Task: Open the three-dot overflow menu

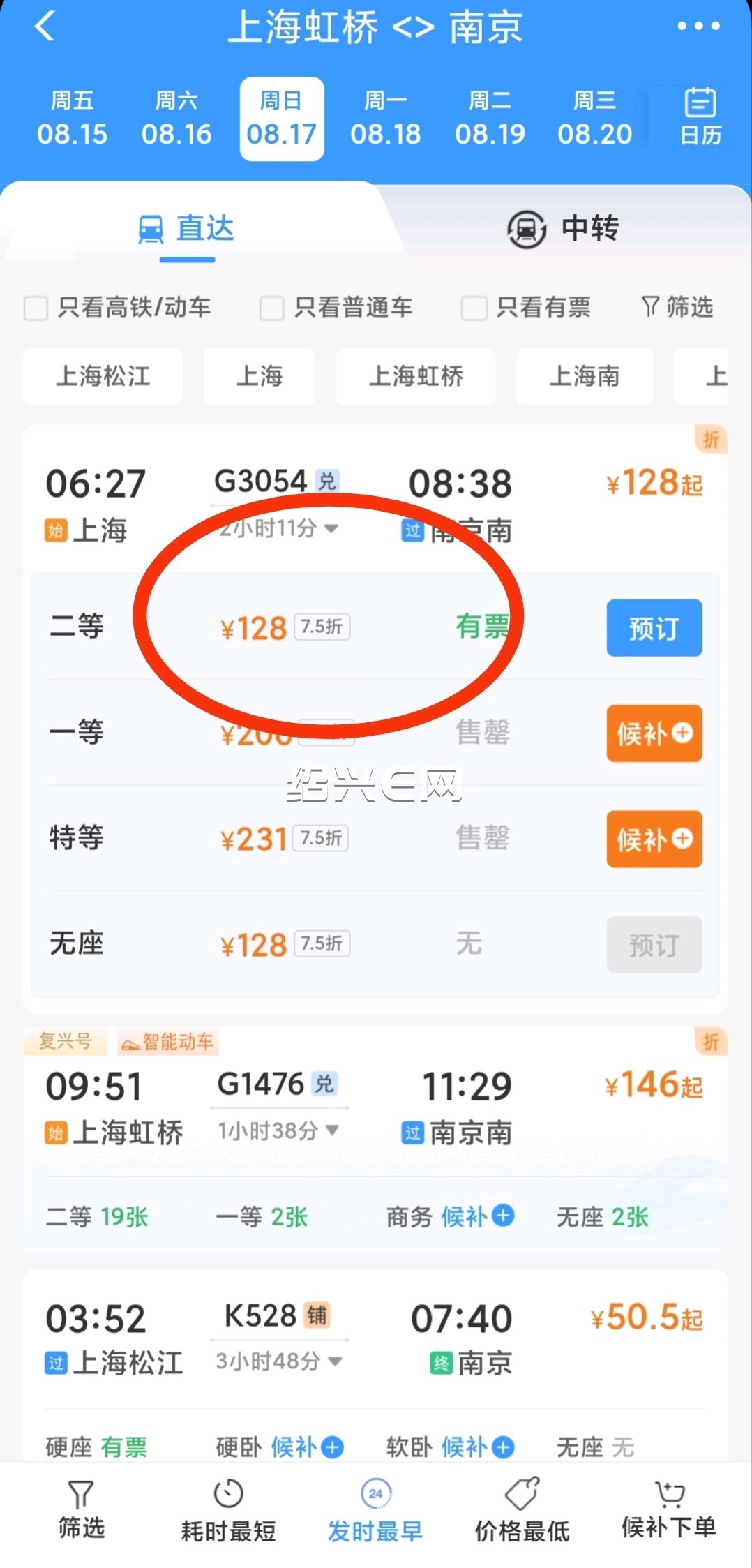Action: coord(698,27)
